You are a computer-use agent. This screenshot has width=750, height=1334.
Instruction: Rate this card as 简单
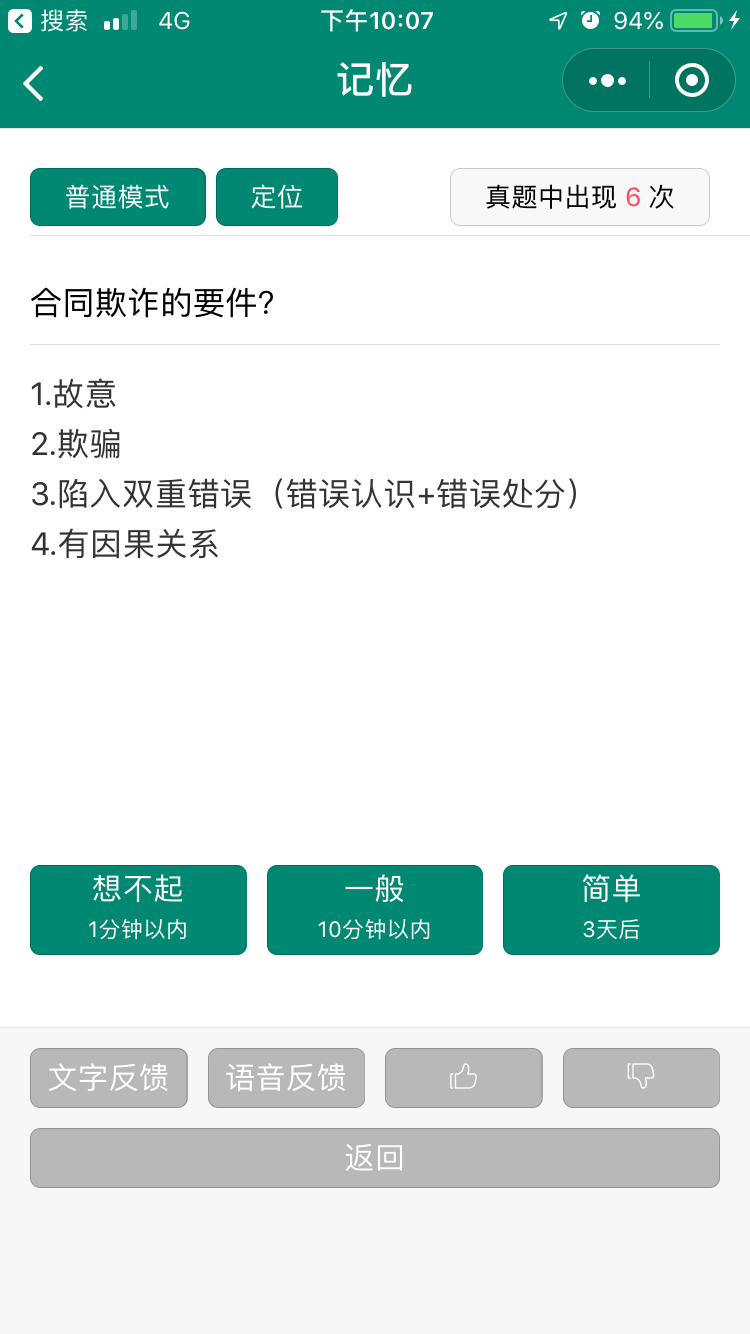point(611,910)
